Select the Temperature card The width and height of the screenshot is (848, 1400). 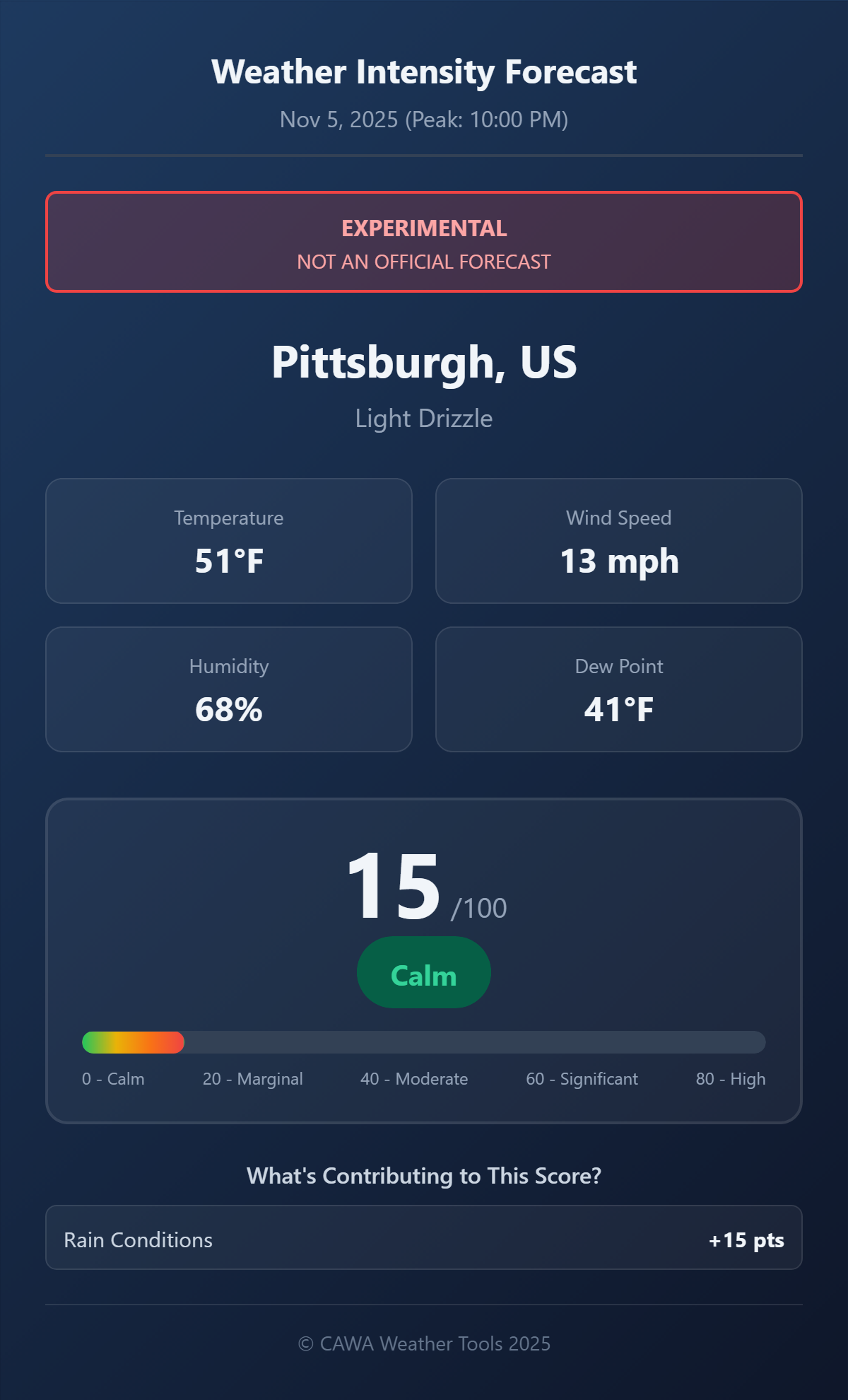tap(228, 540)
